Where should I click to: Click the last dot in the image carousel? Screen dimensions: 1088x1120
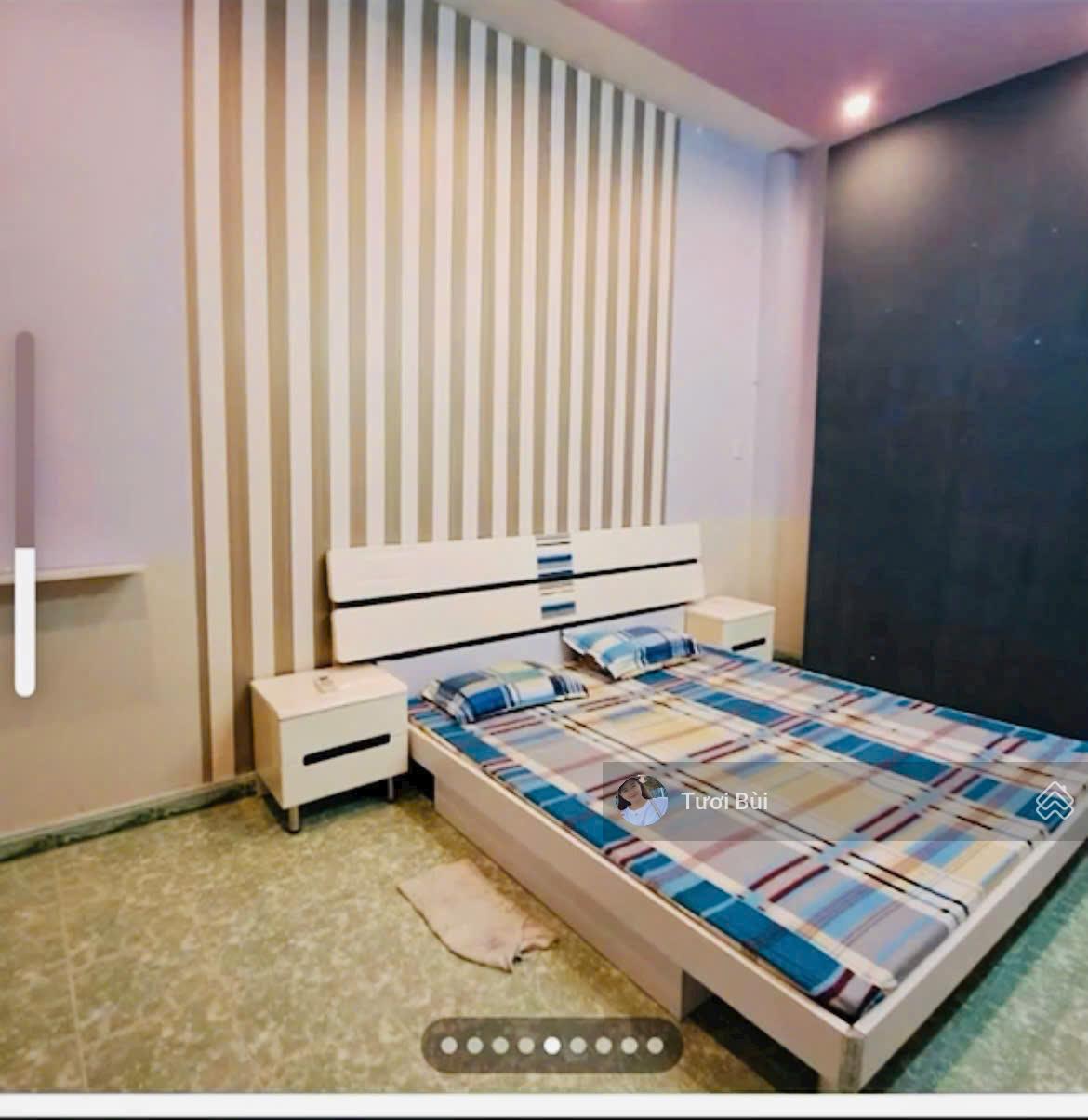point(654,1047)
